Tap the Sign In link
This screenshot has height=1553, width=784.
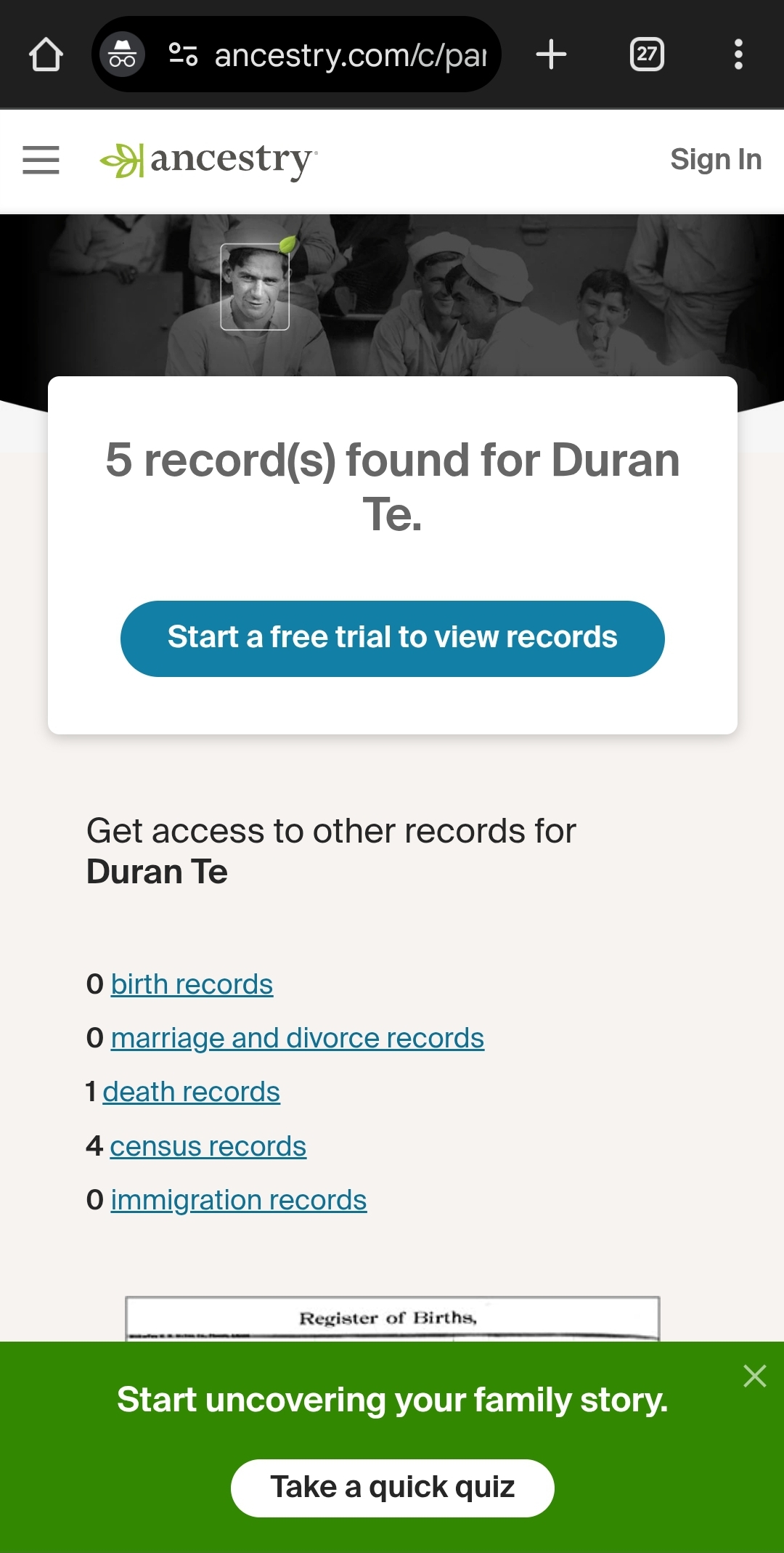[x=715, y=159]
